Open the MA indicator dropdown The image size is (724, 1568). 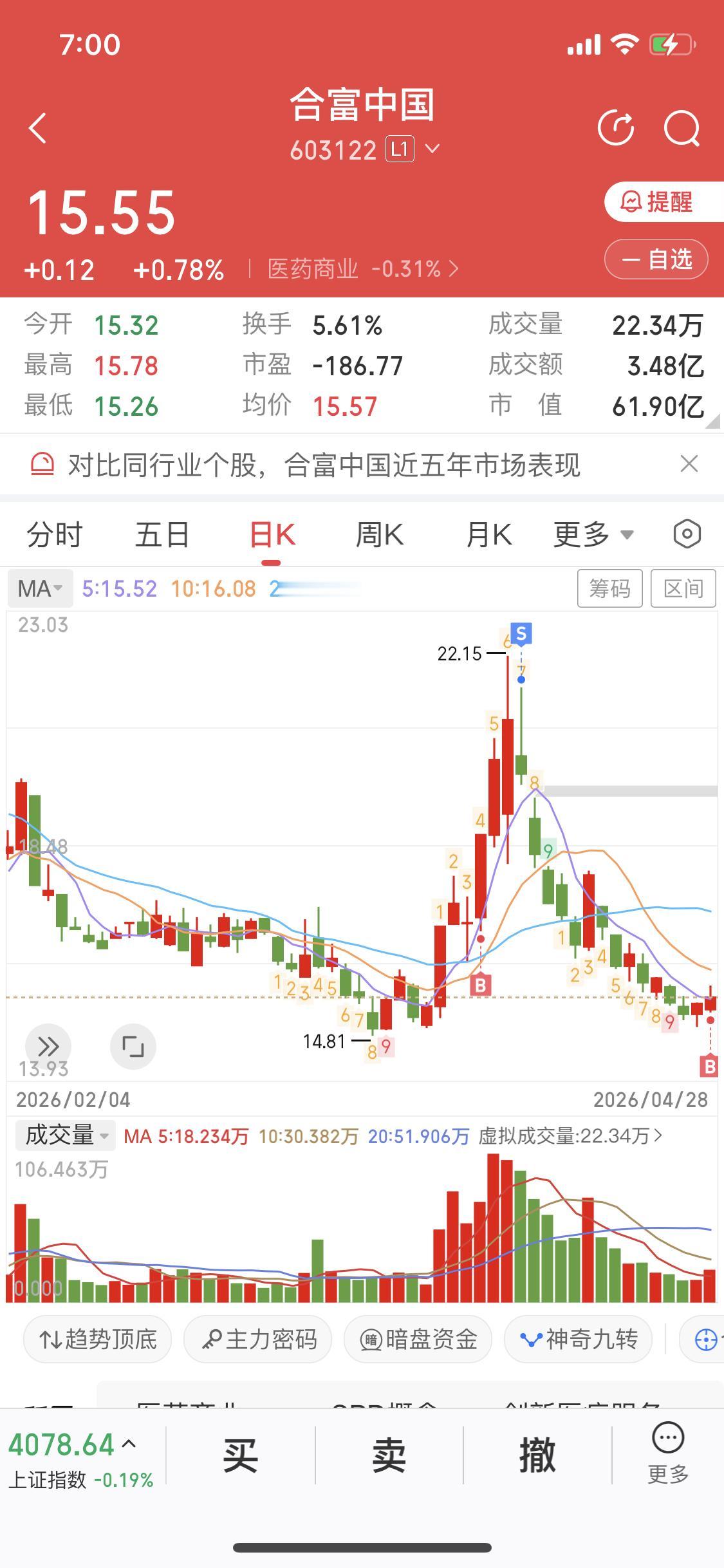pos(40,588)
